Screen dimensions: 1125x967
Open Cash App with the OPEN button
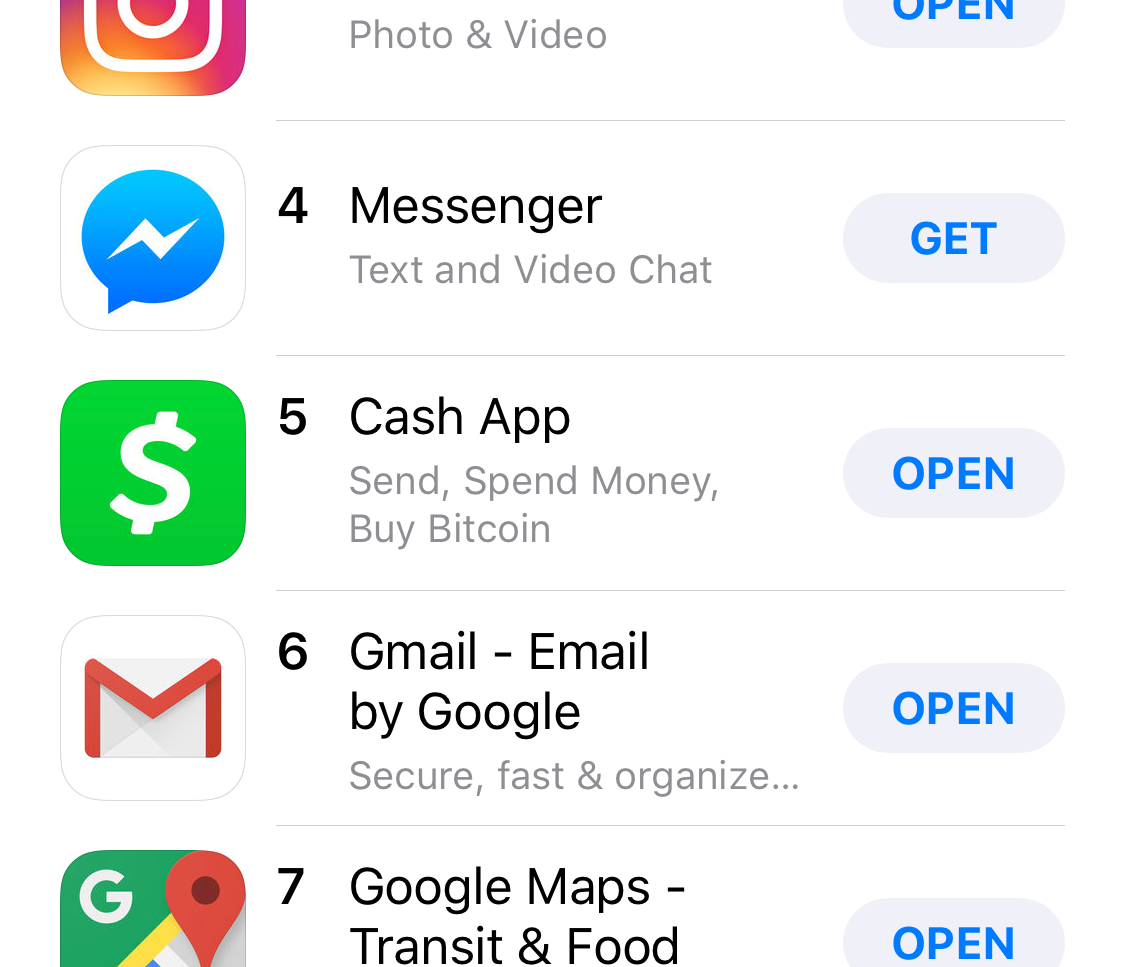pos(953,473)
